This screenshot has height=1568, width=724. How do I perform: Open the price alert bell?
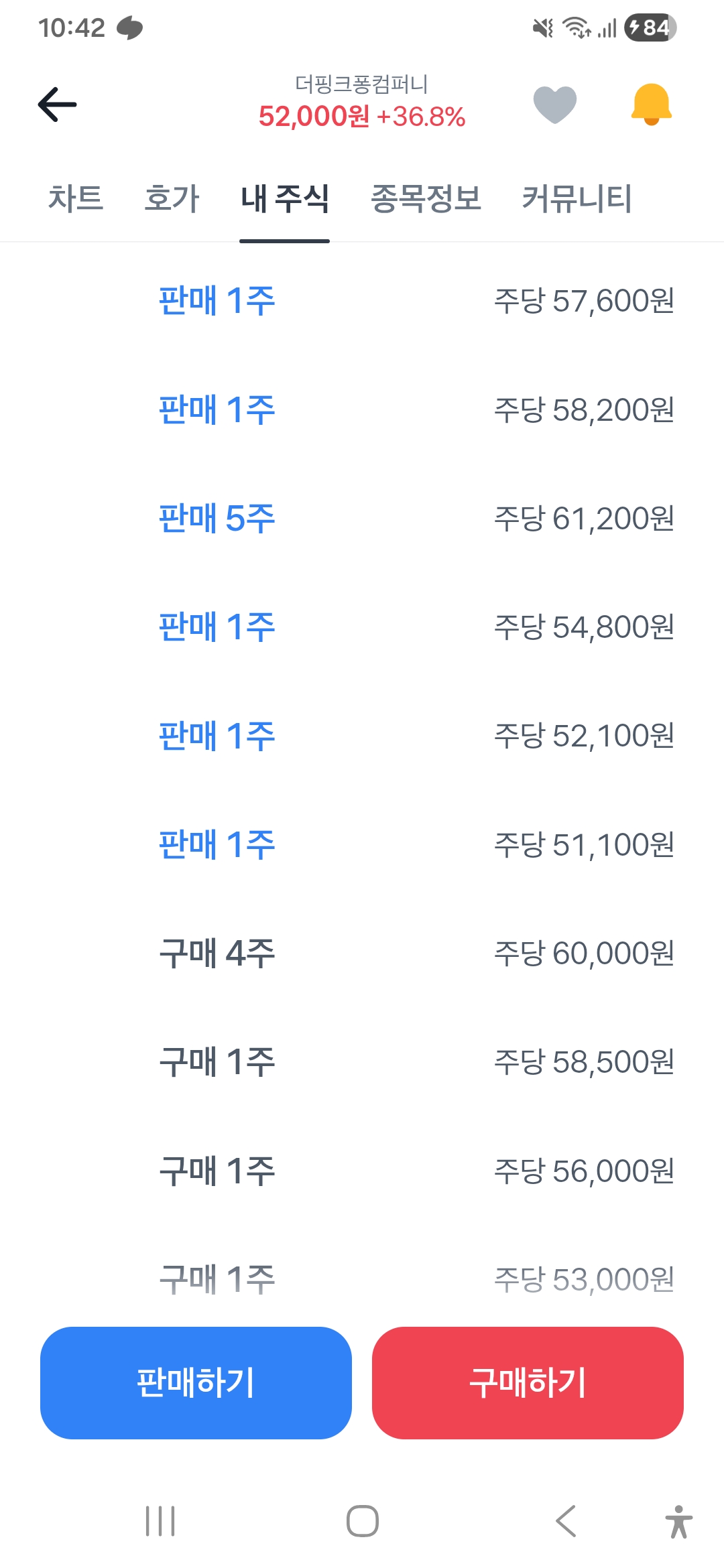pos(651,105)
